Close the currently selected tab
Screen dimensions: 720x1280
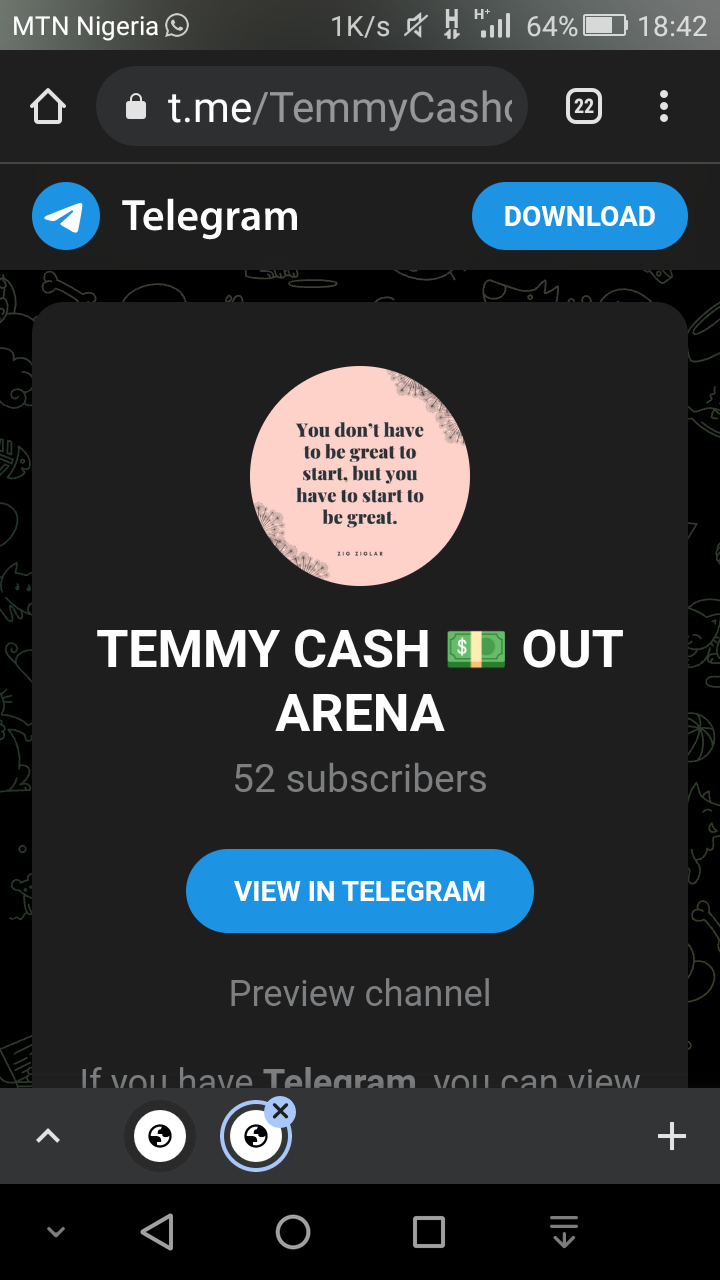tap(281, 1110)
